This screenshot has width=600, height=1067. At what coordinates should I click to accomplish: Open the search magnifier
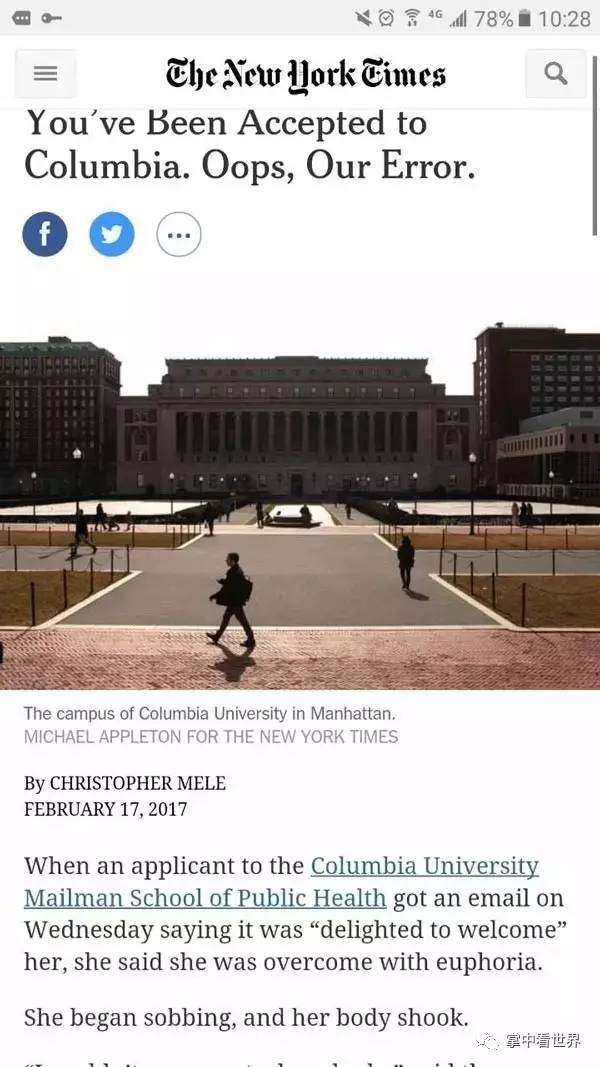[556, 74]
